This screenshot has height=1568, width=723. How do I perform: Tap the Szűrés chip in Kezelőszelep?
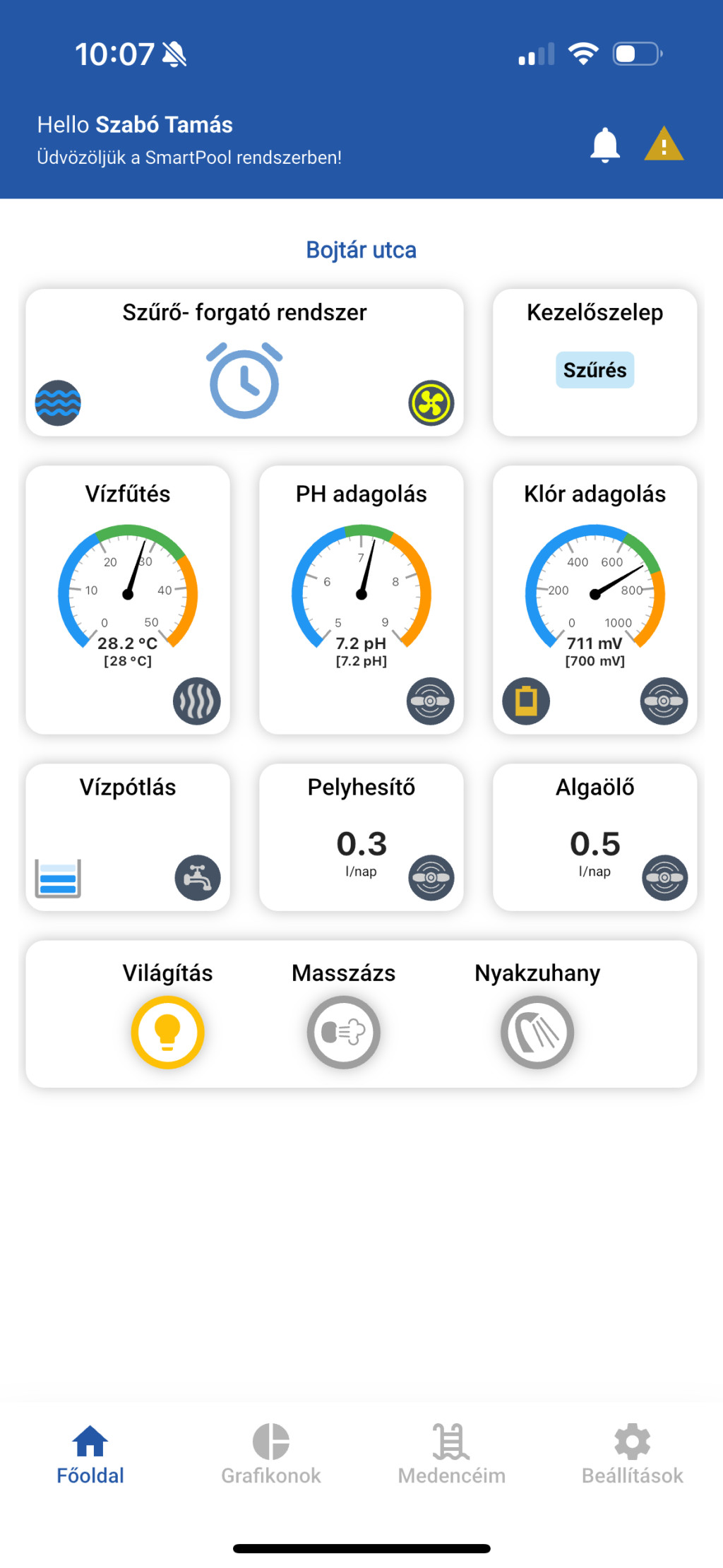coord(594,370)
